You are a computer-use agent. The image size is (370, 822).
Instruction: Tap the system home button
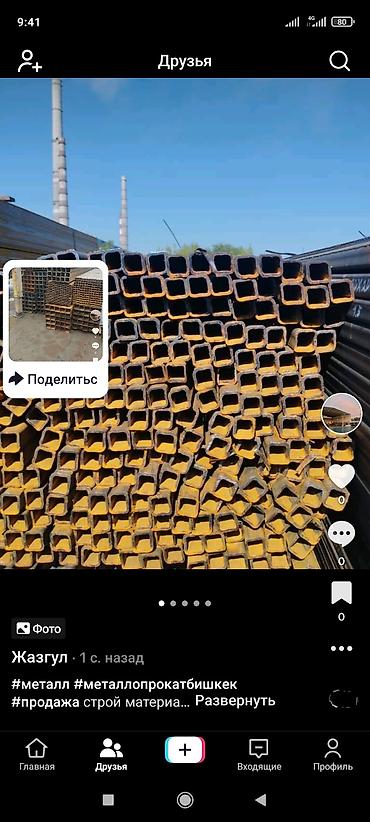pos(185,799)
